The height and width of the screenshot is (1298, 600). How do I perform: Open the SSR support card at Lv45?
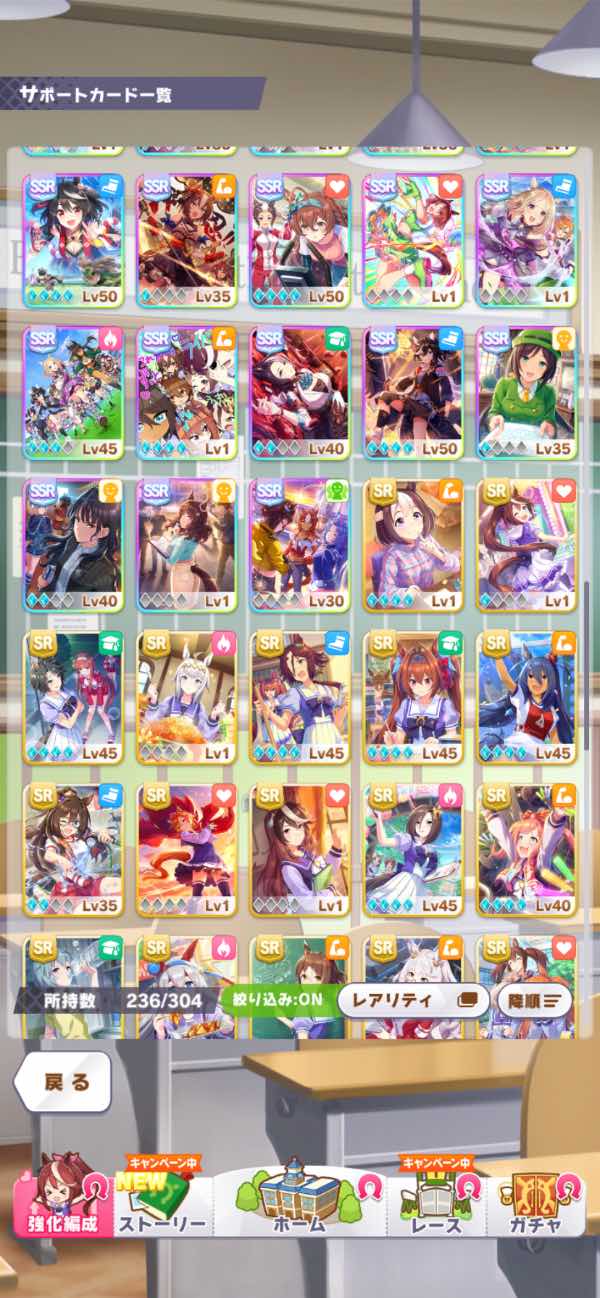pos(73,392)
